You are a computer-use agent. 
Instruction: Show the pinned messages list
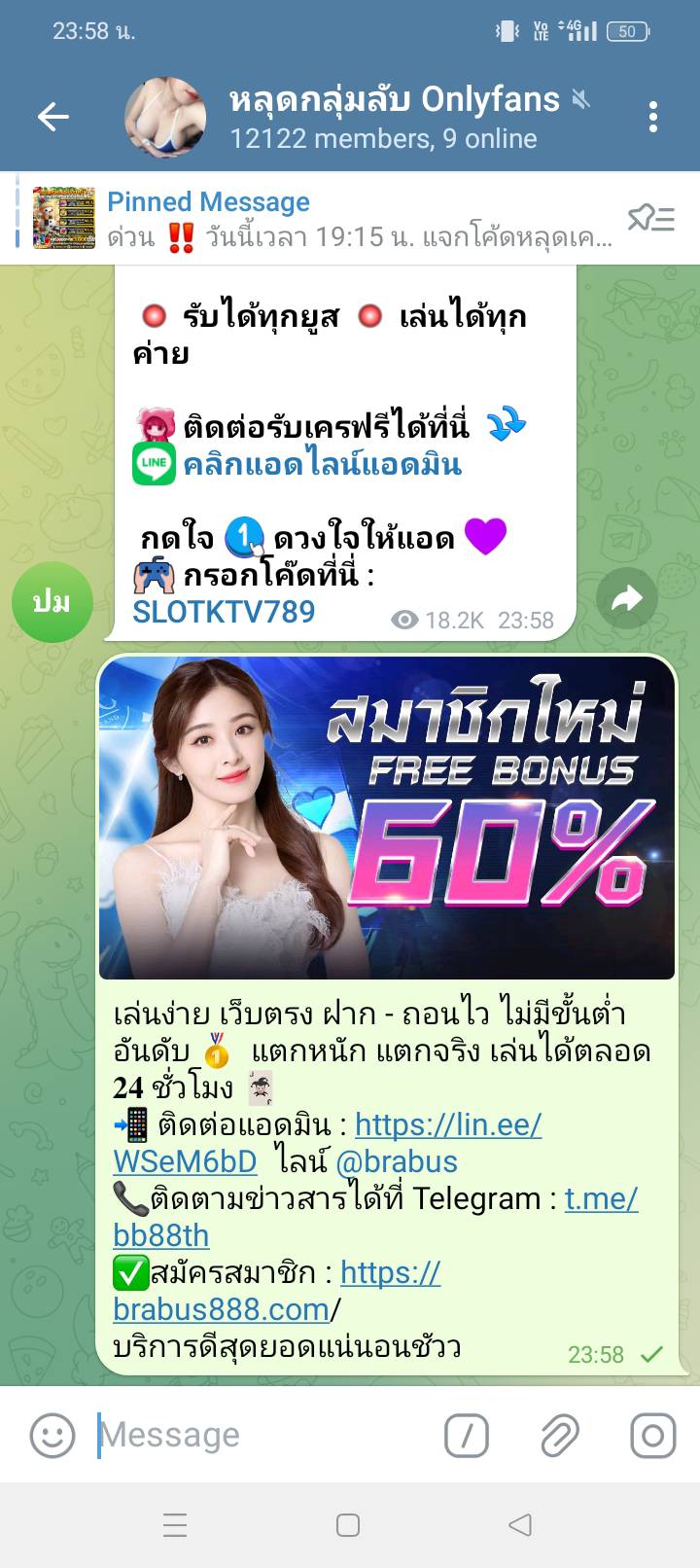[x=650, y=219]
